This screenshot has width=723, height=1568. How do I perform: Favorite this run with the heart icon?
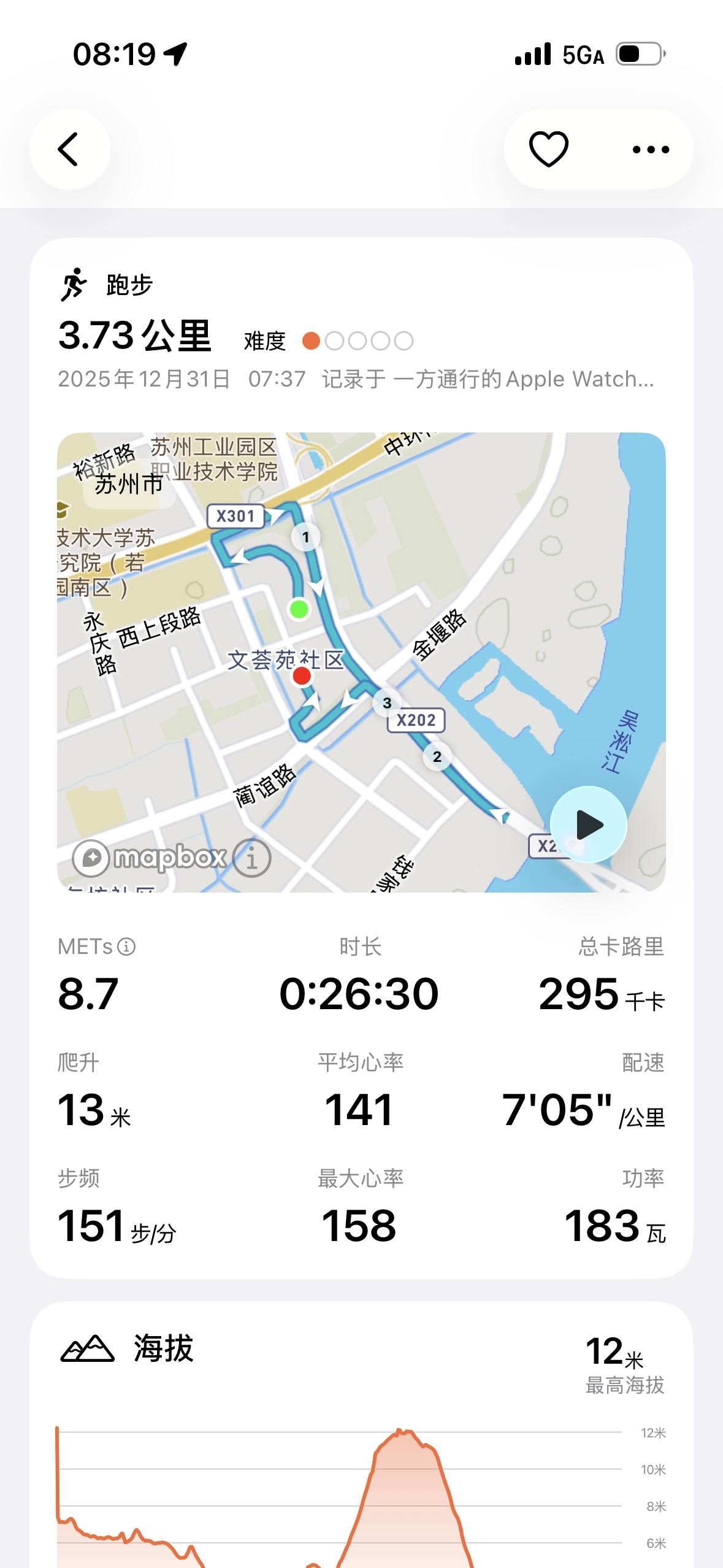548,149
